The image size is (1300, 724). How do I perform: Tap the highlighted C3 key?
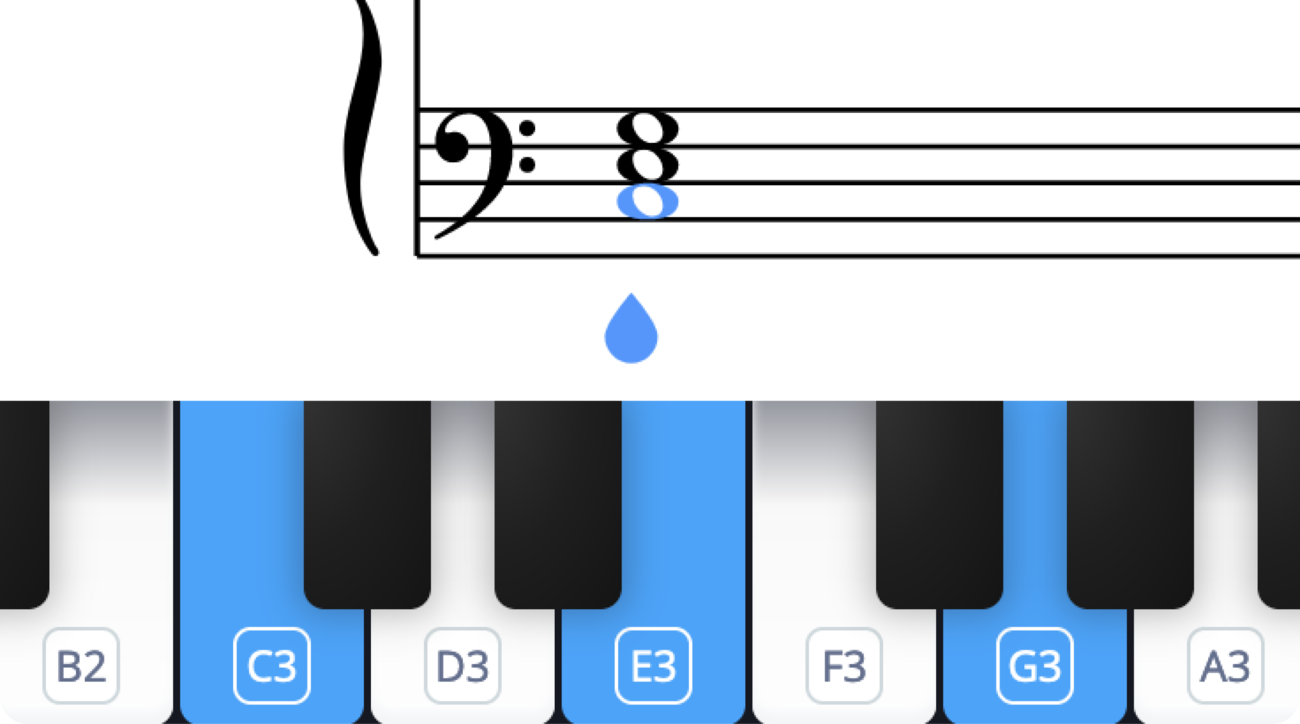(272, 665)
